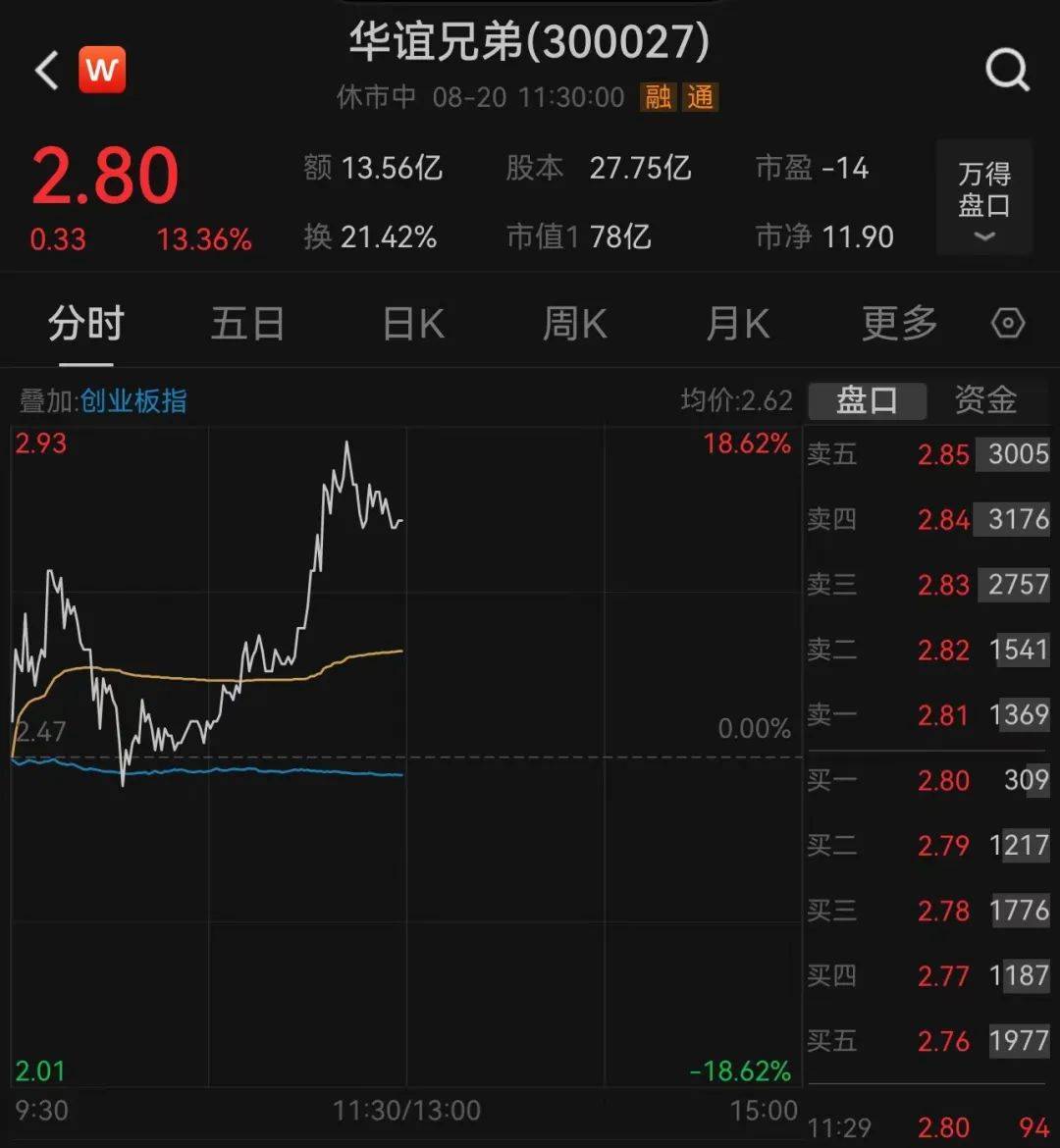Image resolution: width=1060 pixels, height=1148 pixels.
Task: Select the 月K chart tab
Action: [x=737, y=324]
